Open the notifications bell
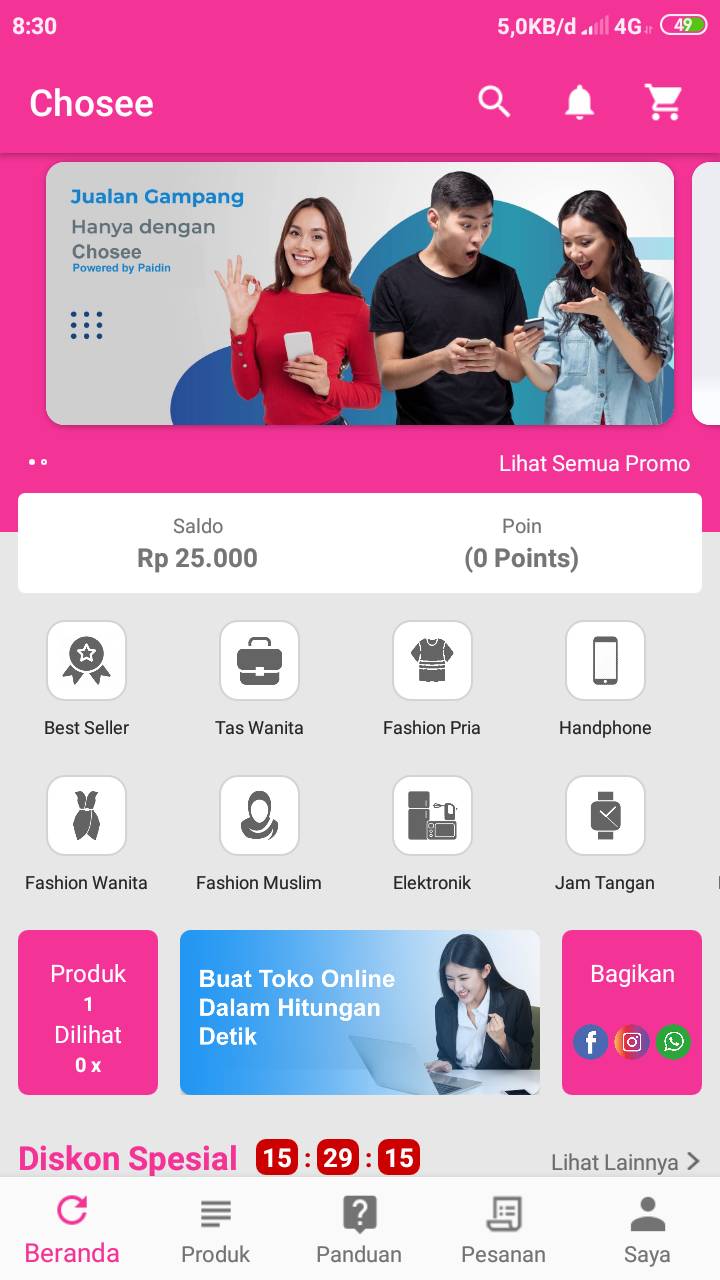The width and height of the screenshot is (720, 1280). pyautogui.click(x=579, y=102)
